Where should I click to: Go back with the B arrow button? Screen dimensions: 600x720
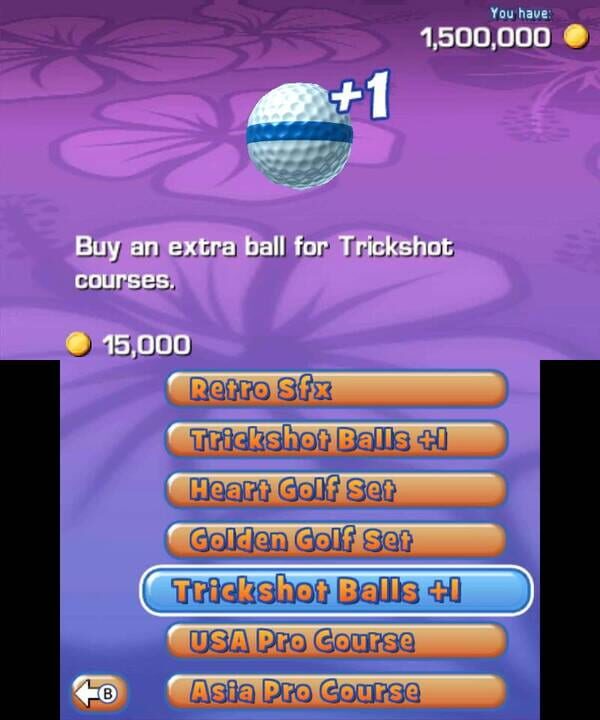point(97,692)
